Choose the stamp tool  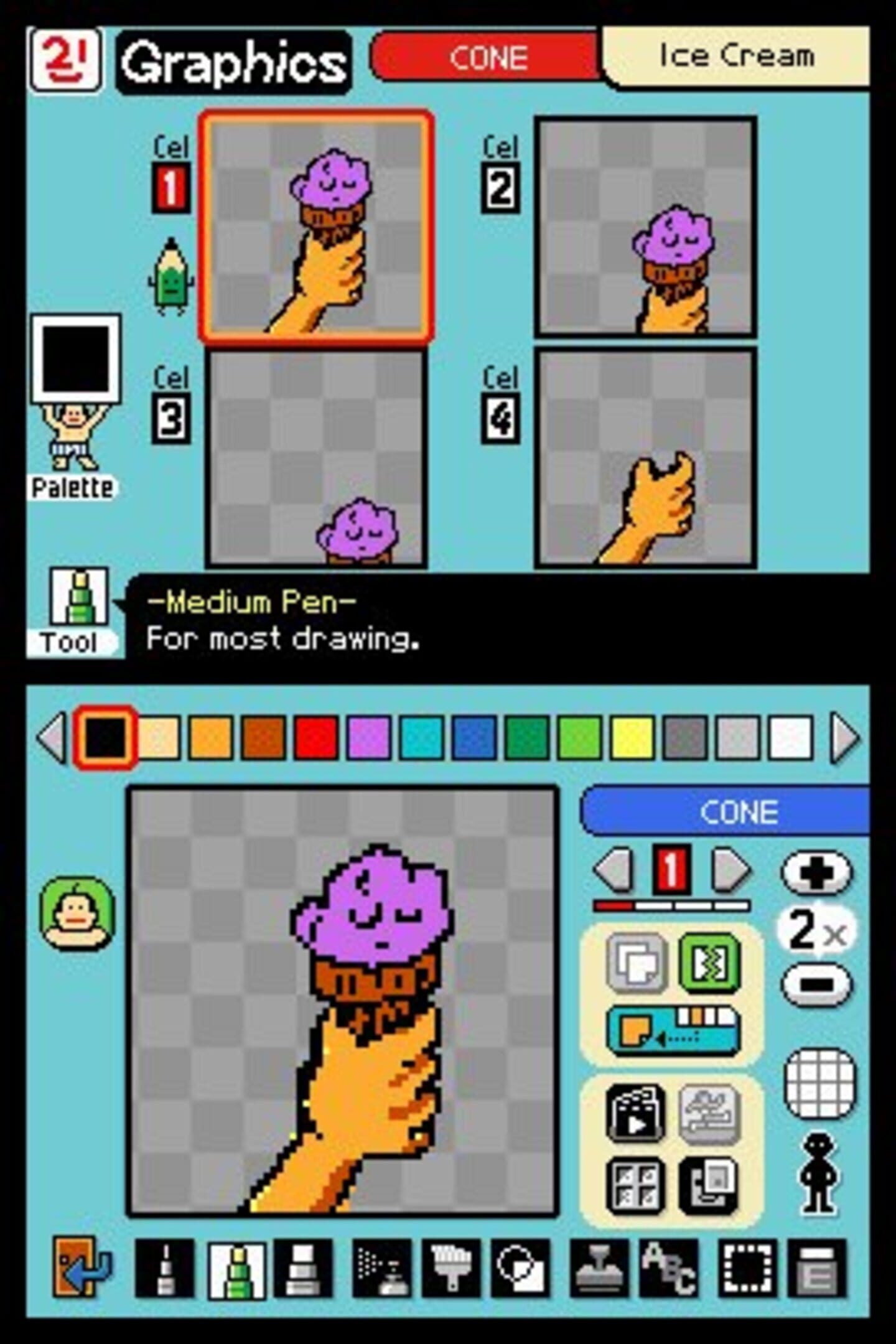pos(599,1269)
